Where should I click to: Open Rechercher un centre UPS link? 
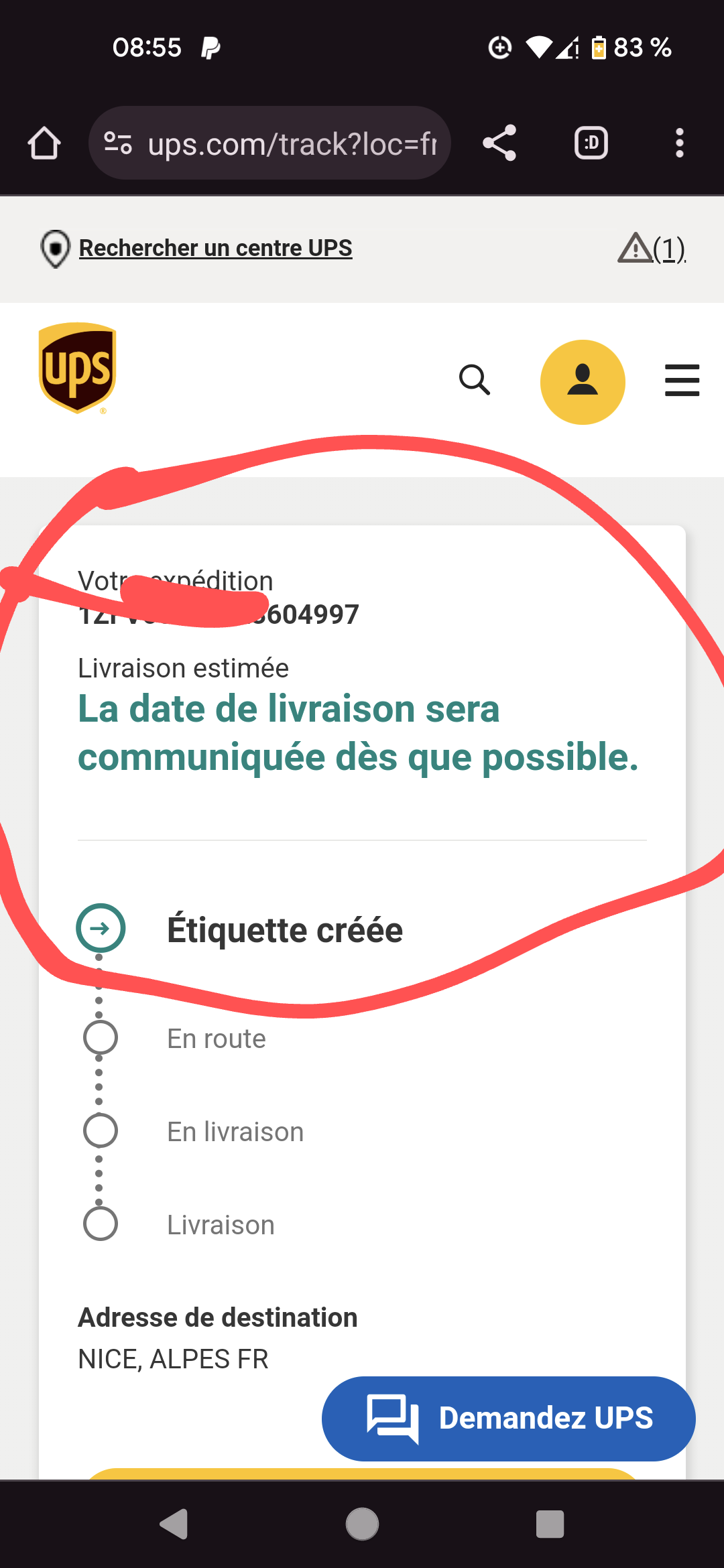pyautogui.click(x=215, y=248)
